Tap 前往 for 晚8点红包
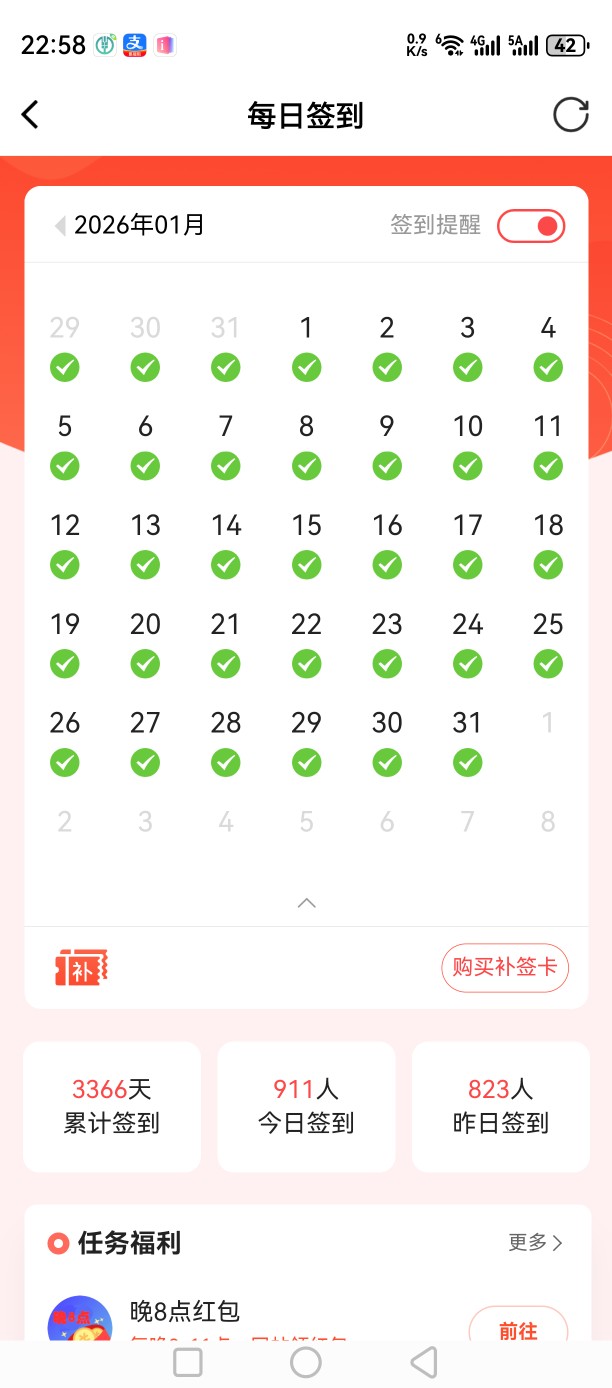 click(518, 1330)
